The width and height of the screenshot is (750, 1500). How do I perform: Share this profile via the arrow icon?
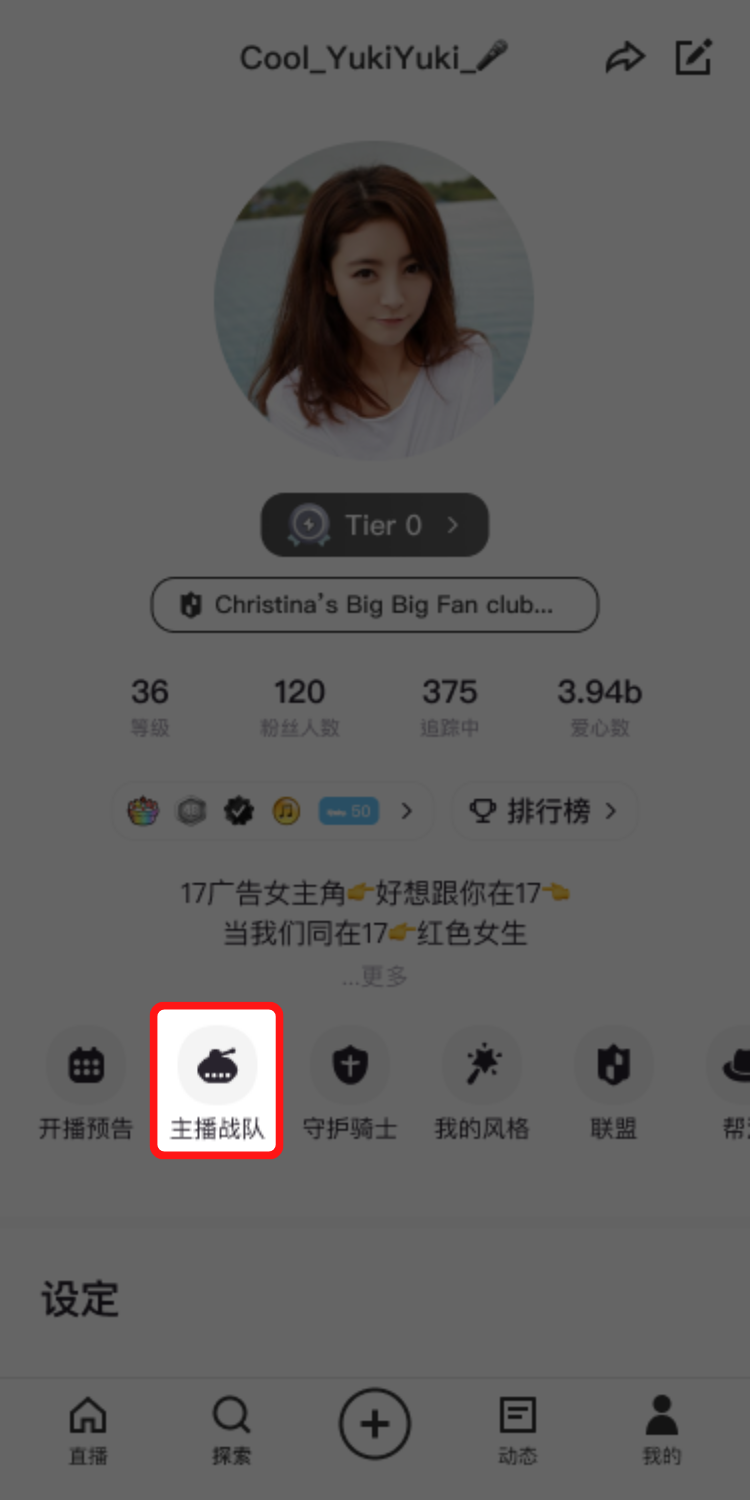(625, 58)
